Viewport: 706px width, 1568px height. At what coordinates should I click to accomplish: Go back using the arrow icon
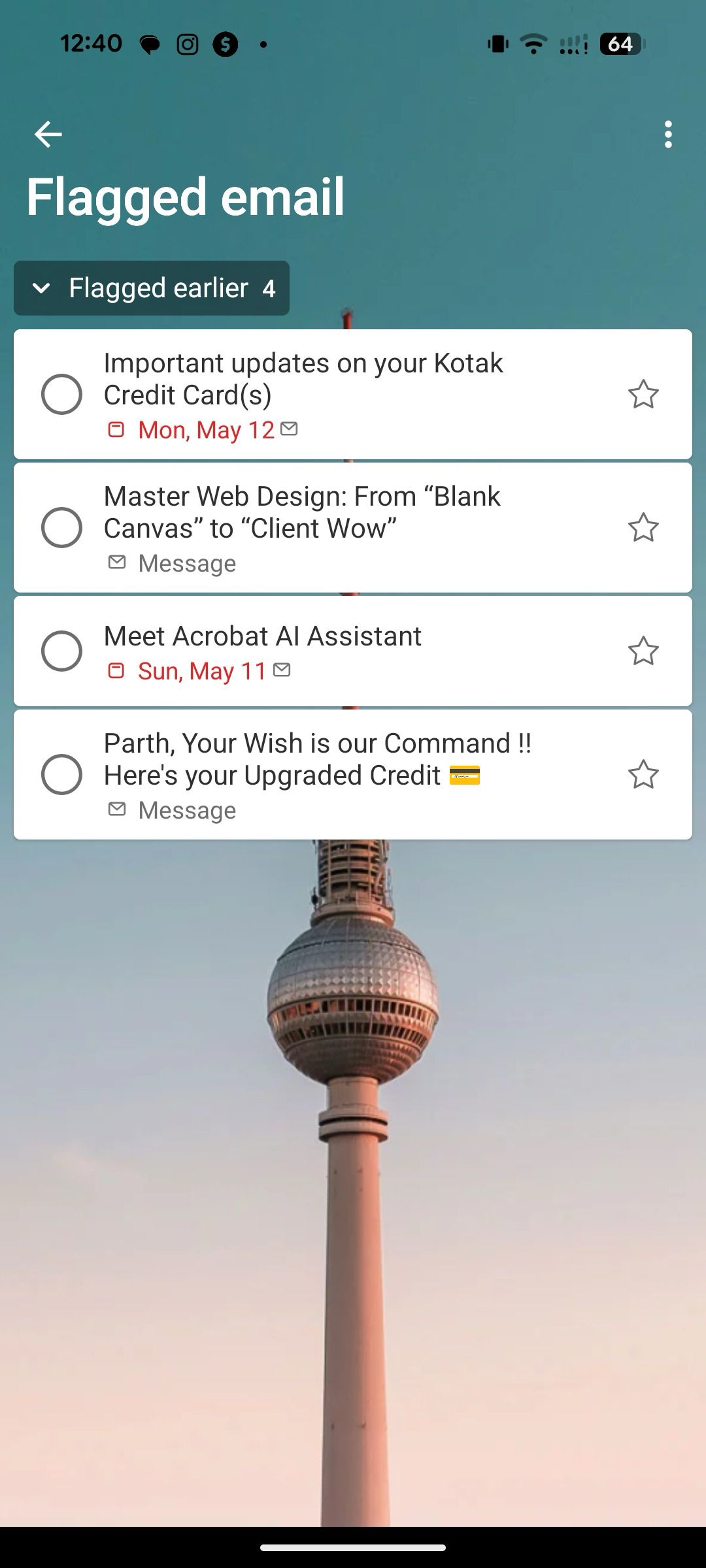click(48, 135)
